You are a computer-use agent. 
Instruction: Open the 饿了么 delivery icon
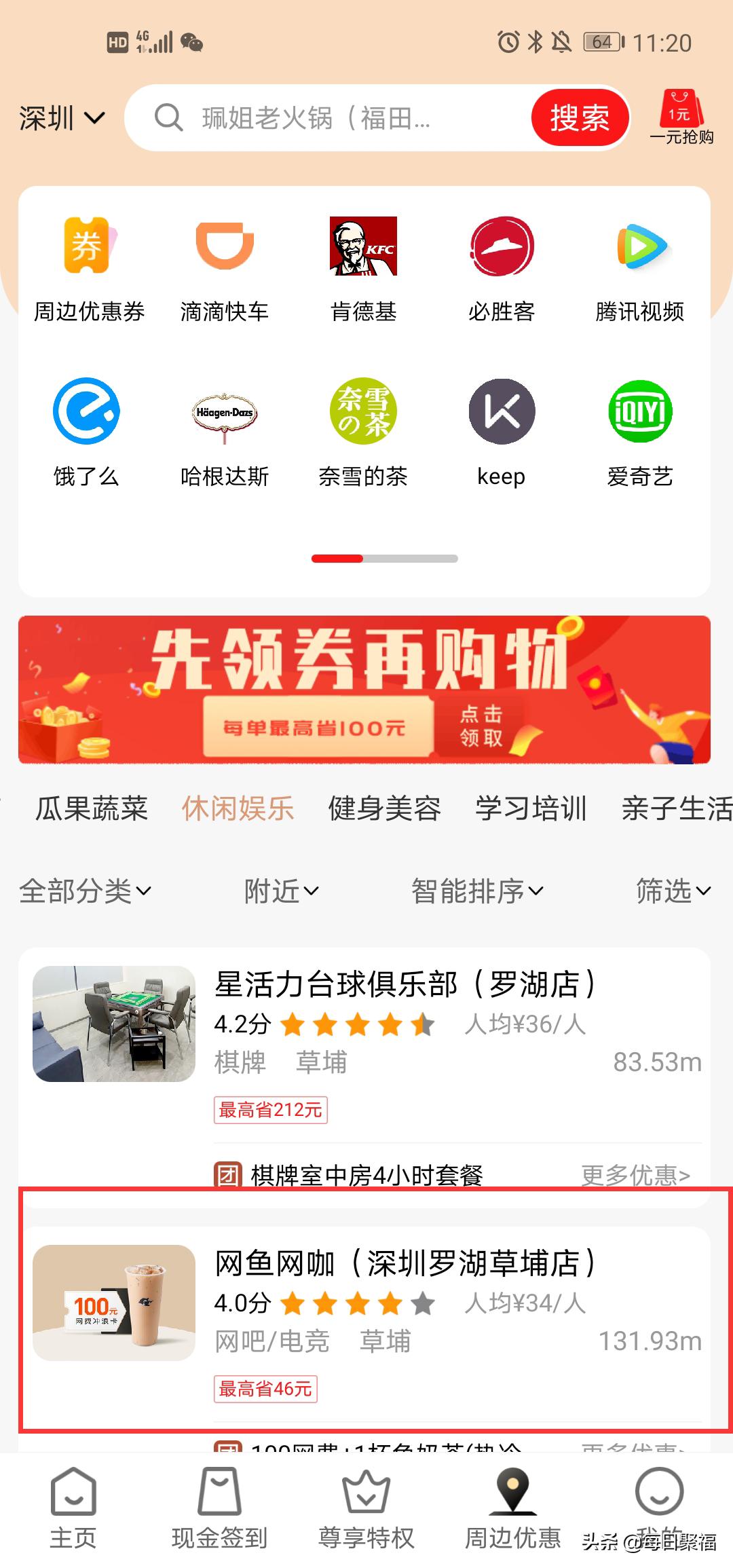click(x=87, y=411)
